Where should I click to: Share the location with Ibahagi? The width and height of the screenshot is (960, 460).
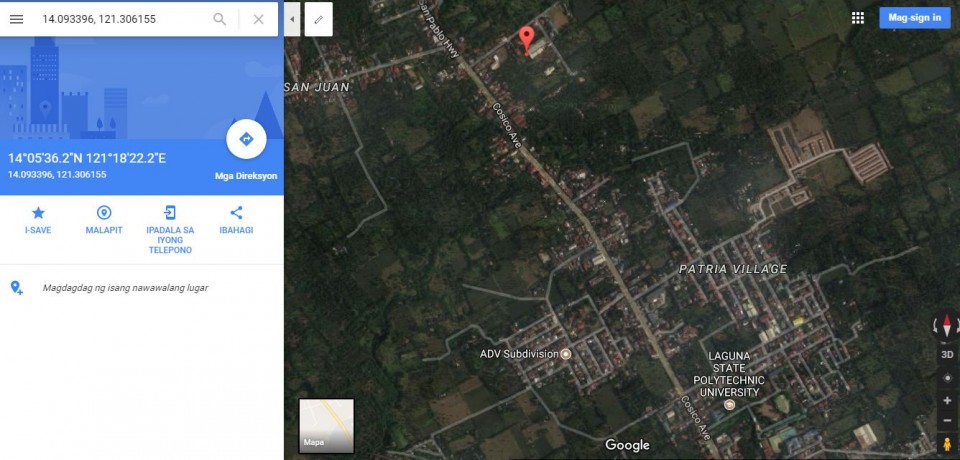click(236, 219)
